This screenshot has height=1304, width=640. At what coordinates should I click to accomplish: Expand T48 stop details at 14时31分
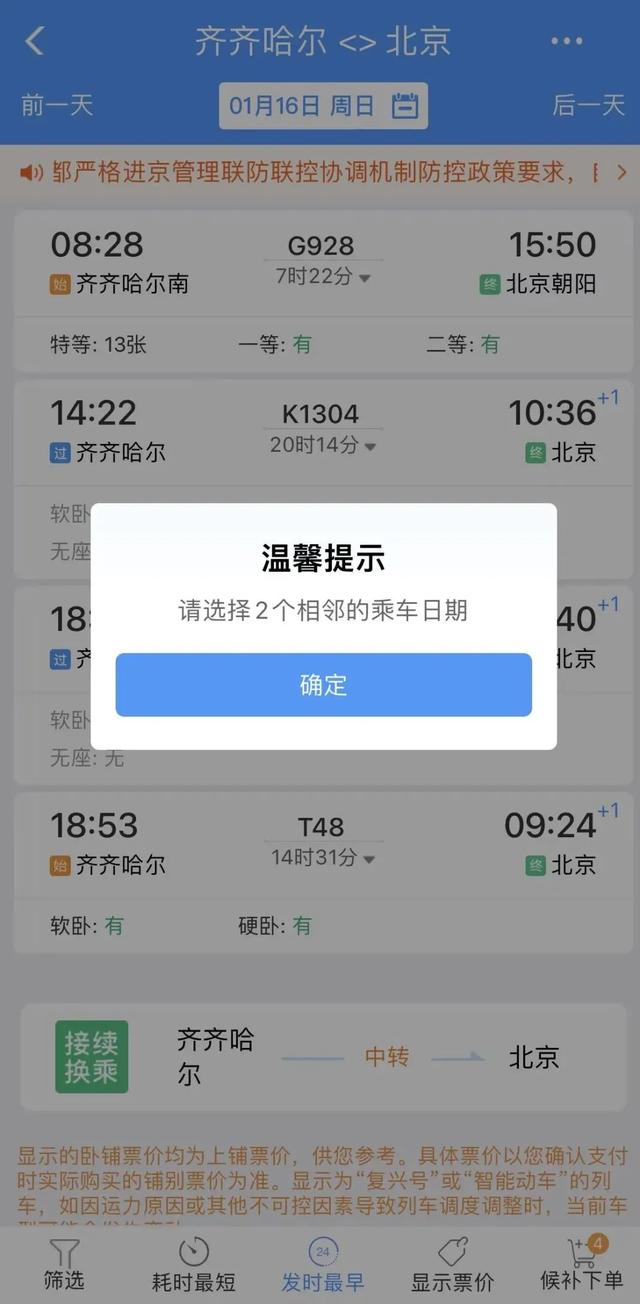[322, 858]
